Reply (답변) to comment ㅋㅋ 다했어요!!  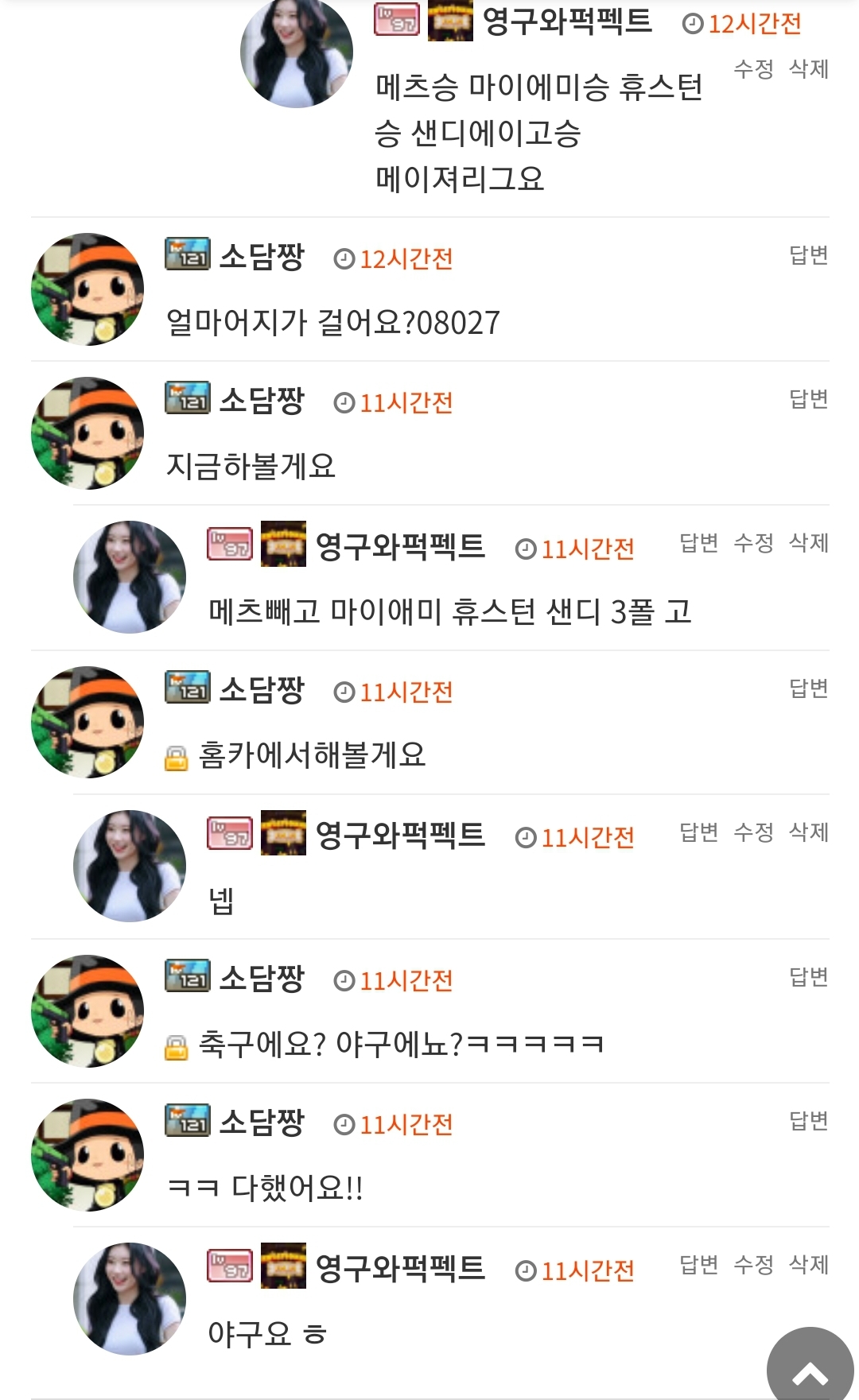pyautogui.click(x=809, y=1121)
